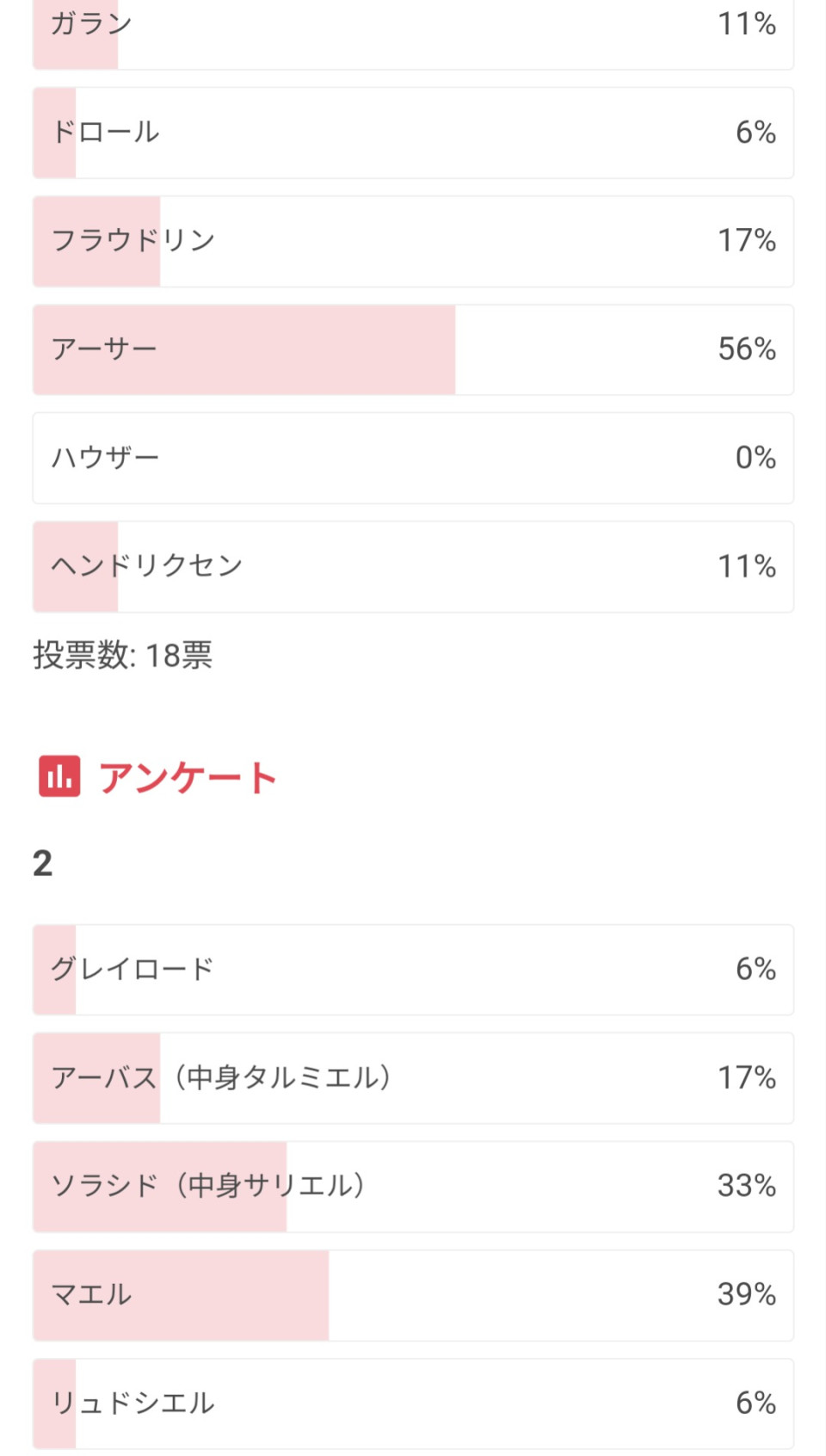
Task: Choose アーバス（中身タルミエル）option
Action: [x=413, y=1078]
